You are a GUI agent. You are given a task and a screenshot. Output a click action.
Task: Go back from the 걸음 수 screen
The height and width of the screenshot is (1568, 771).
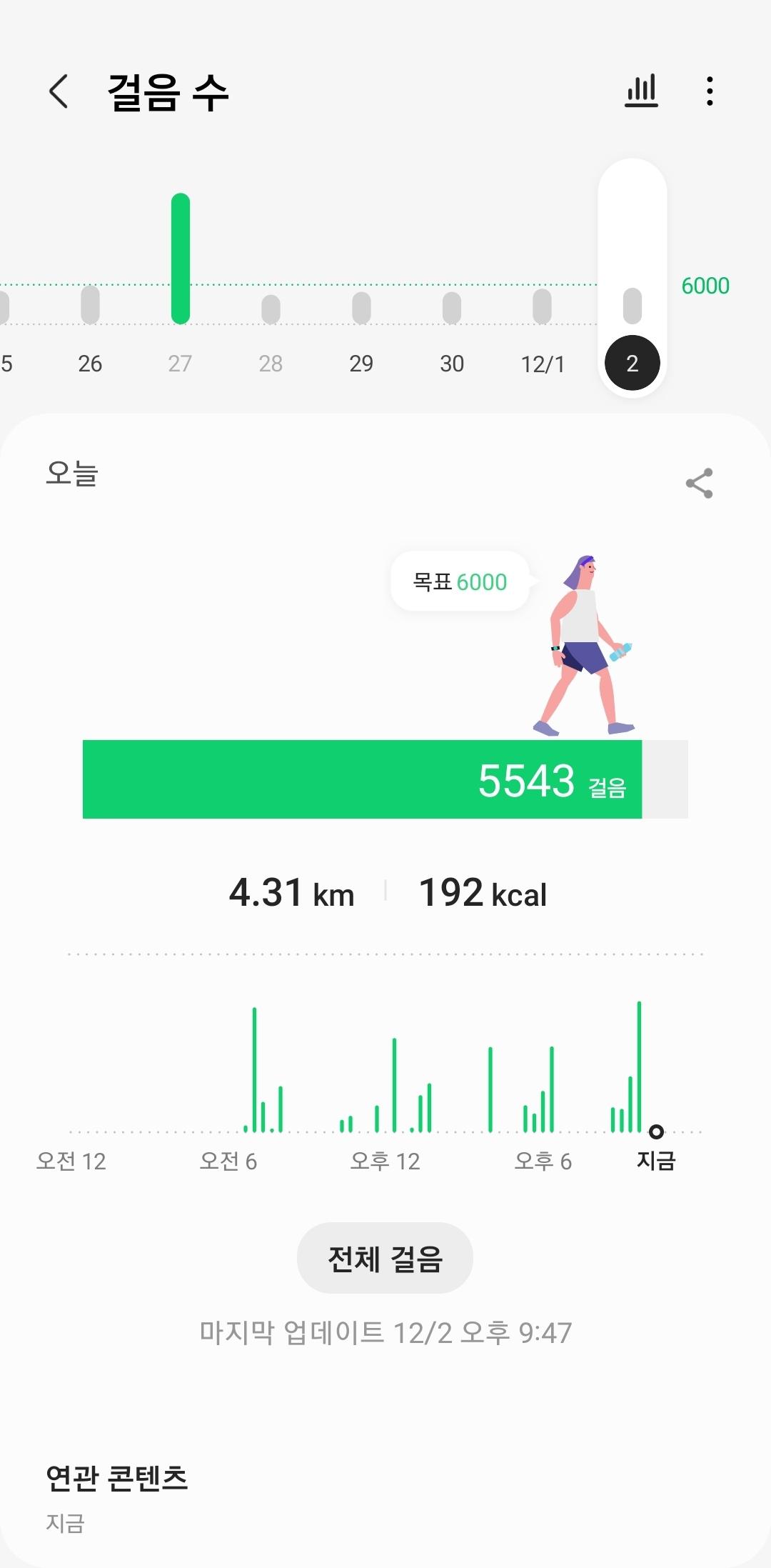(59, 91)
